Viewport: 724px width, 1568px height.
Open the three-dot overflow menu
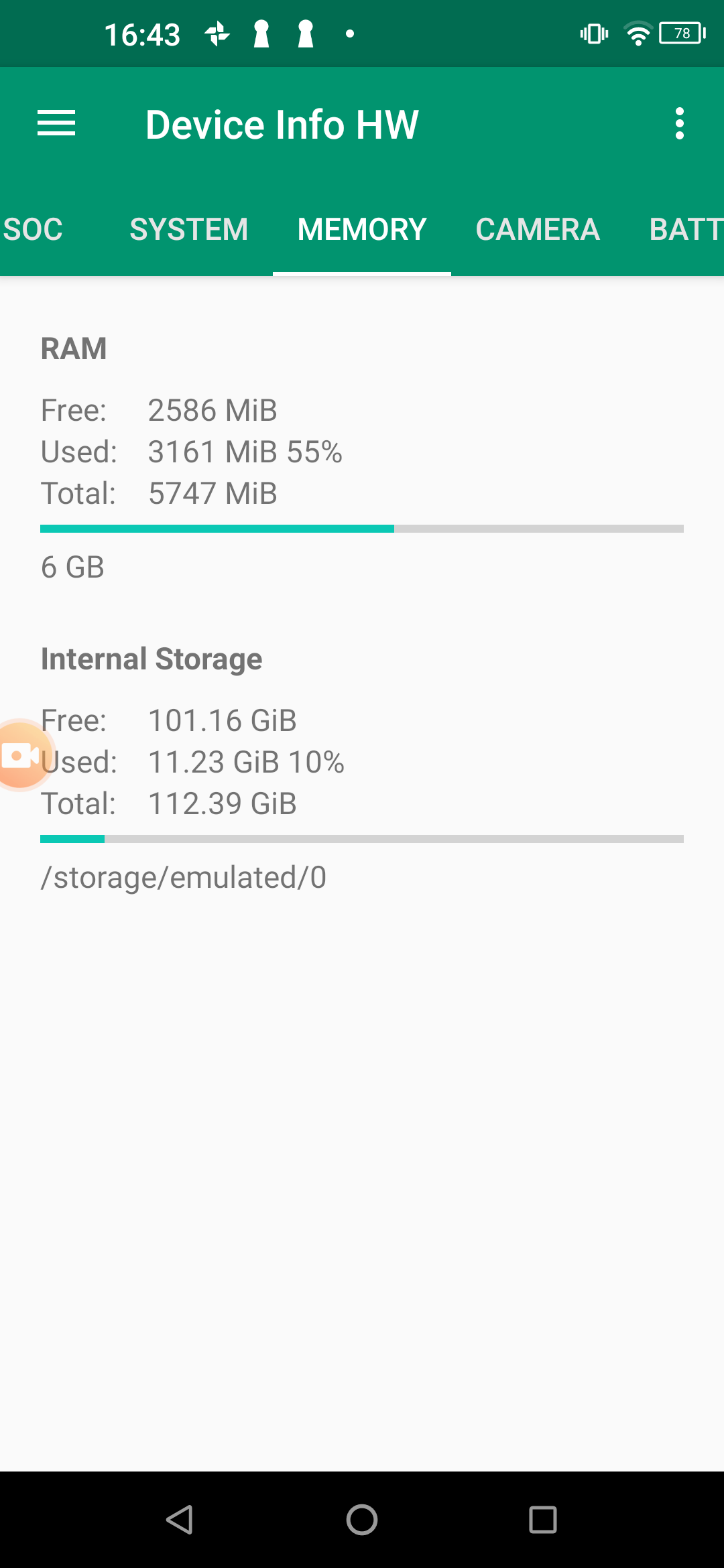pos(679,124)
